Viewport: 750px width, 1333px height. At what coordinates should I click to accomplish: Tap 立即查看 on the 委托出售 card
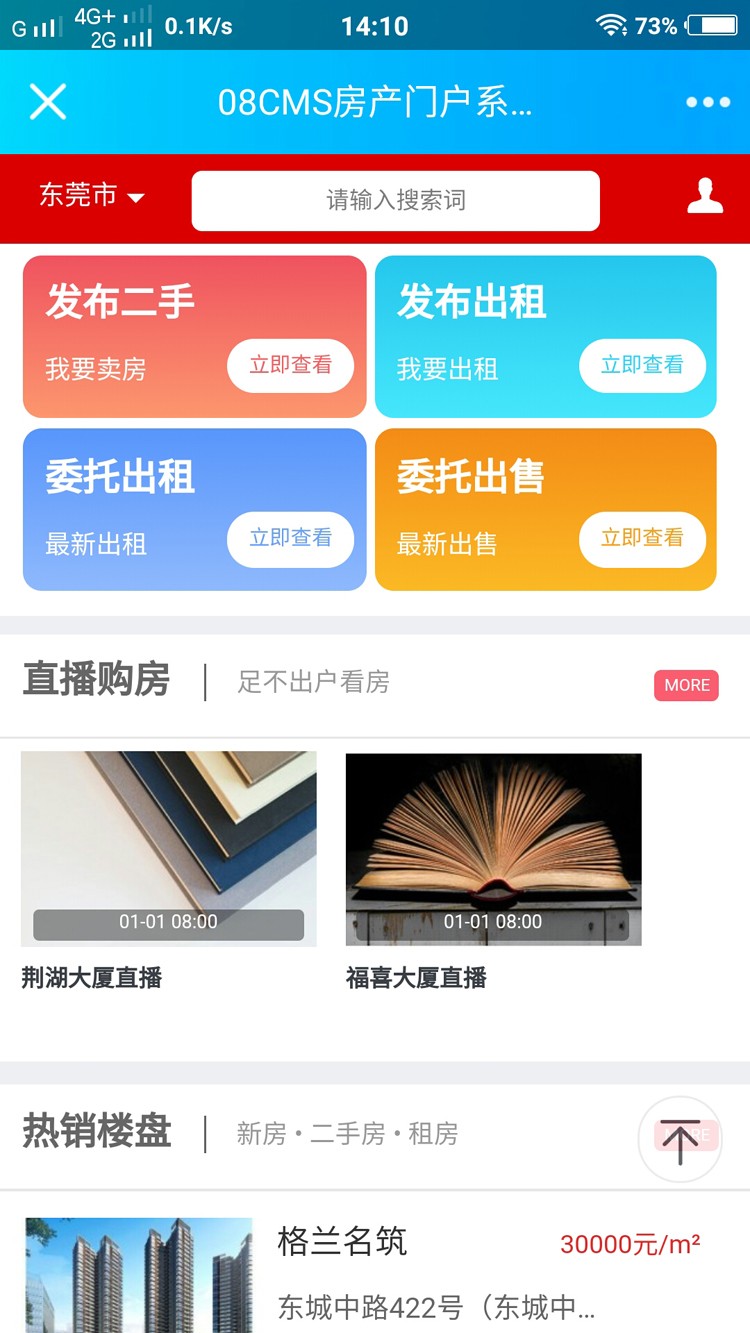pos(643,539)
